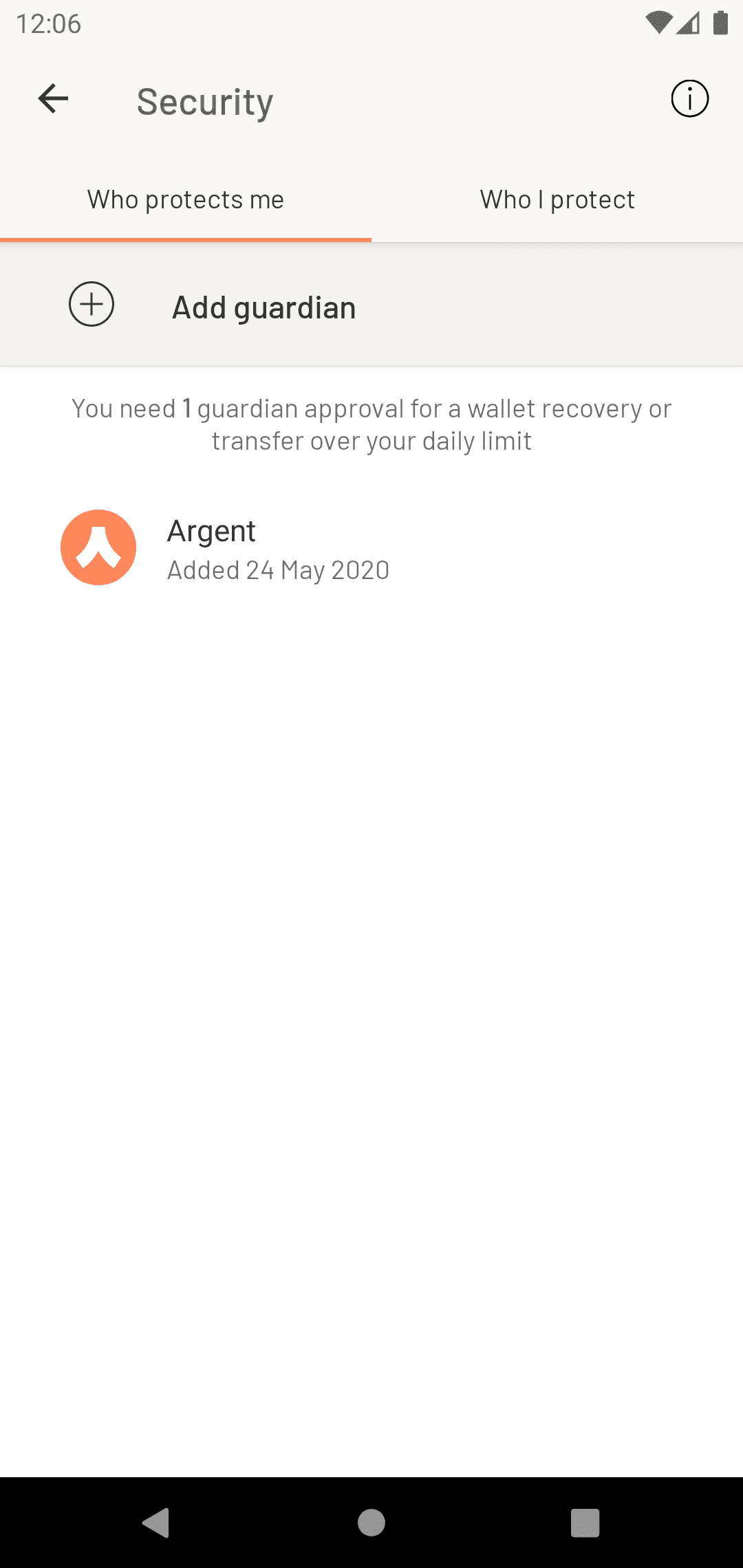This screenshot has height=1568, width=743.
Task: Open the security info icon
Action: pos(689,99)
